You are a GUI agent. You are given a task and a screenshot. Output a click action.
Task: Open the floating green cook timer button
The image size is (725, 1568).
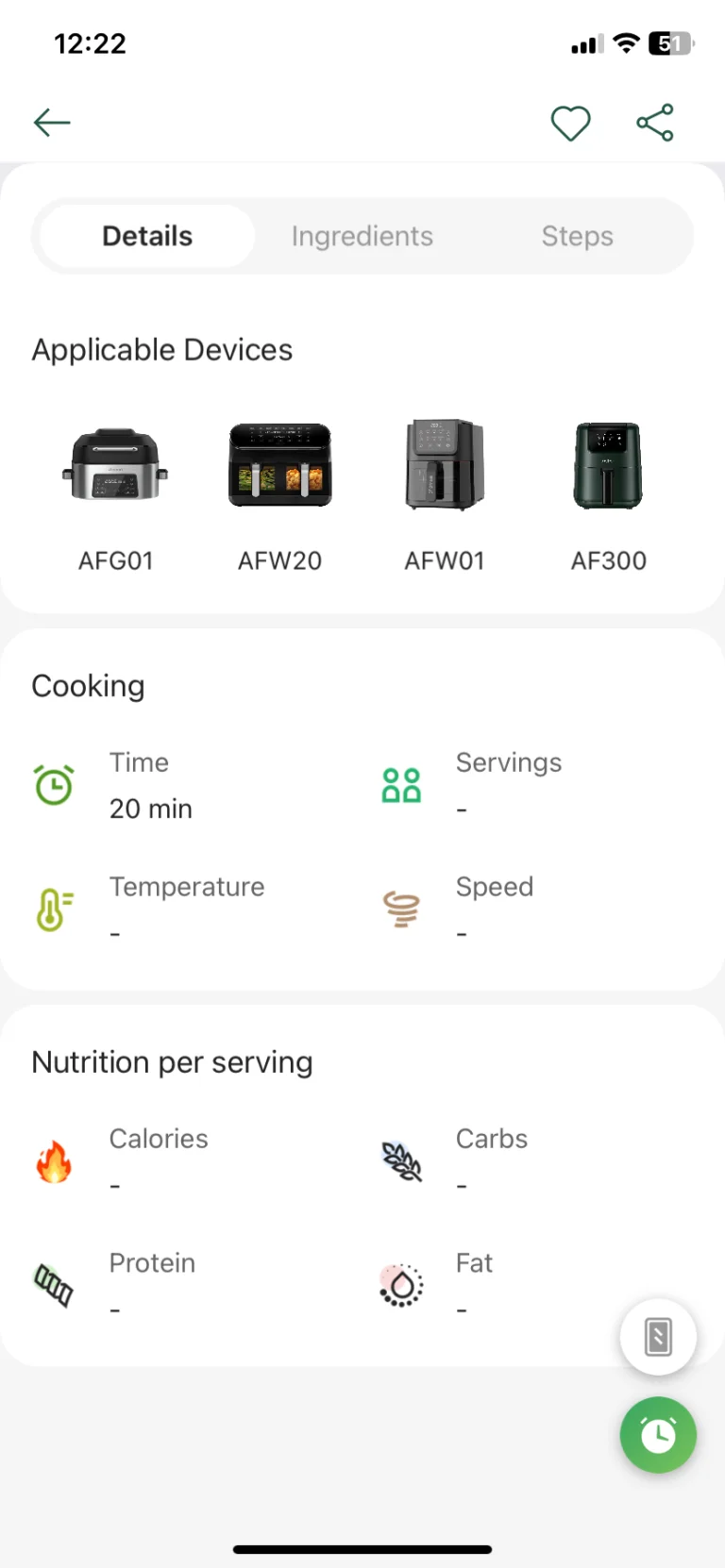tap(658, 1435)
